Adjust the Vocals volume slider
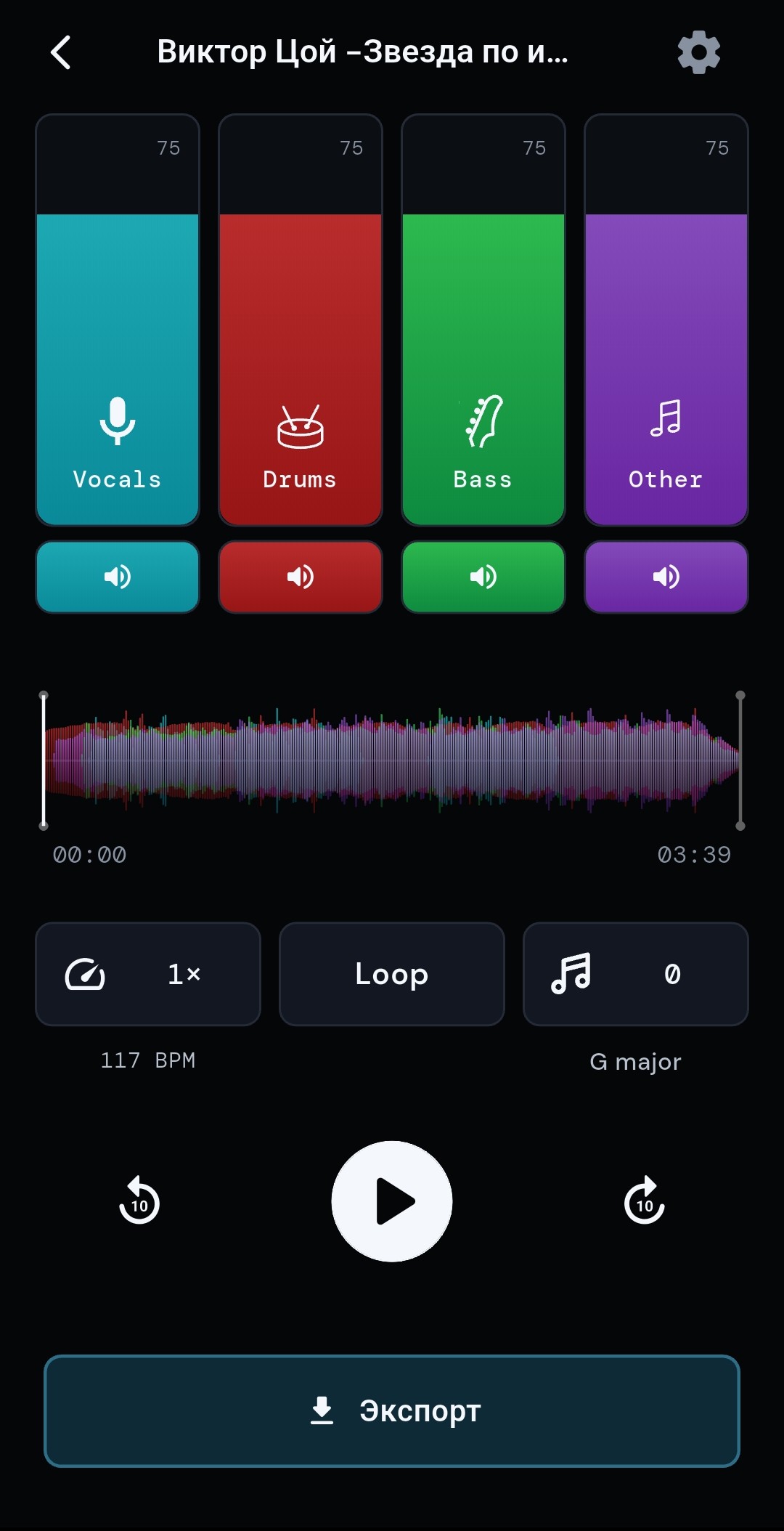 (x=118, y=320)
